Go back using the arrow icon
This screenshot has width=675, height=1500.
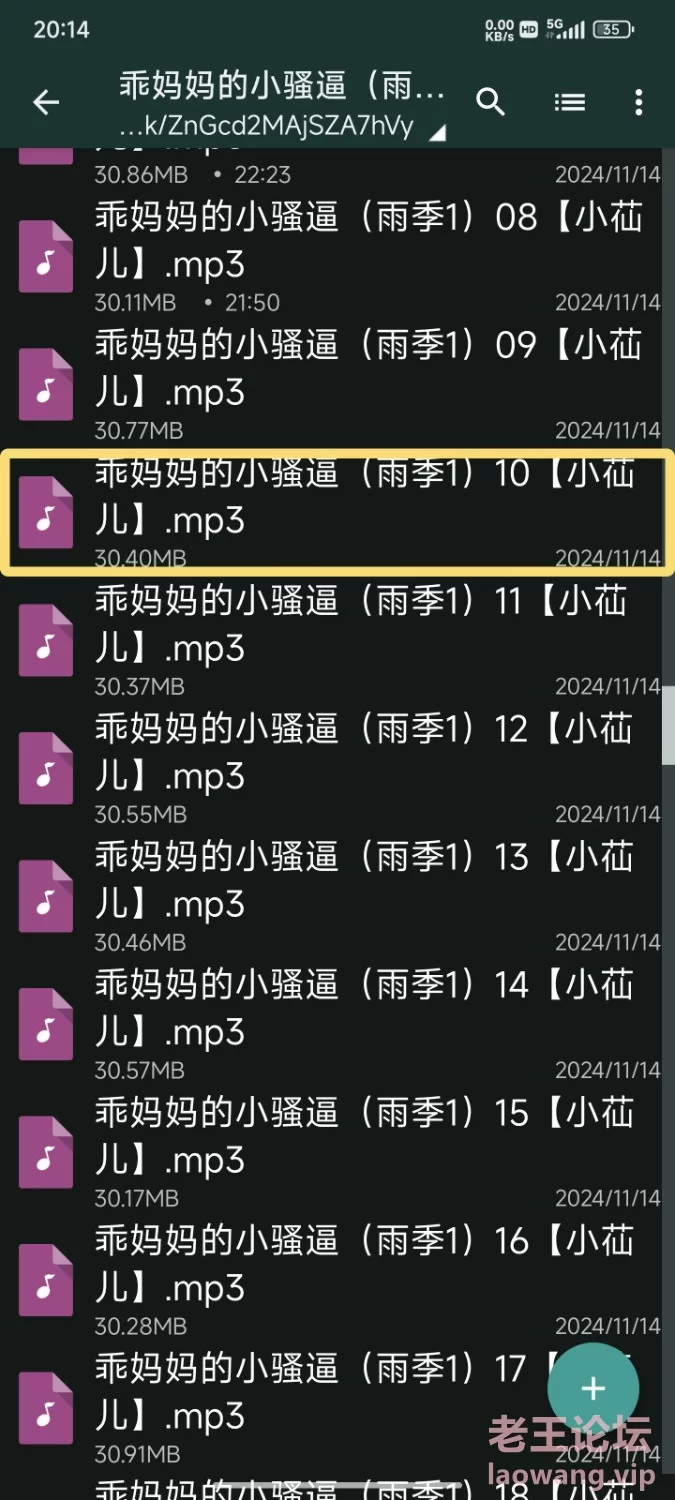pos(46,102)
